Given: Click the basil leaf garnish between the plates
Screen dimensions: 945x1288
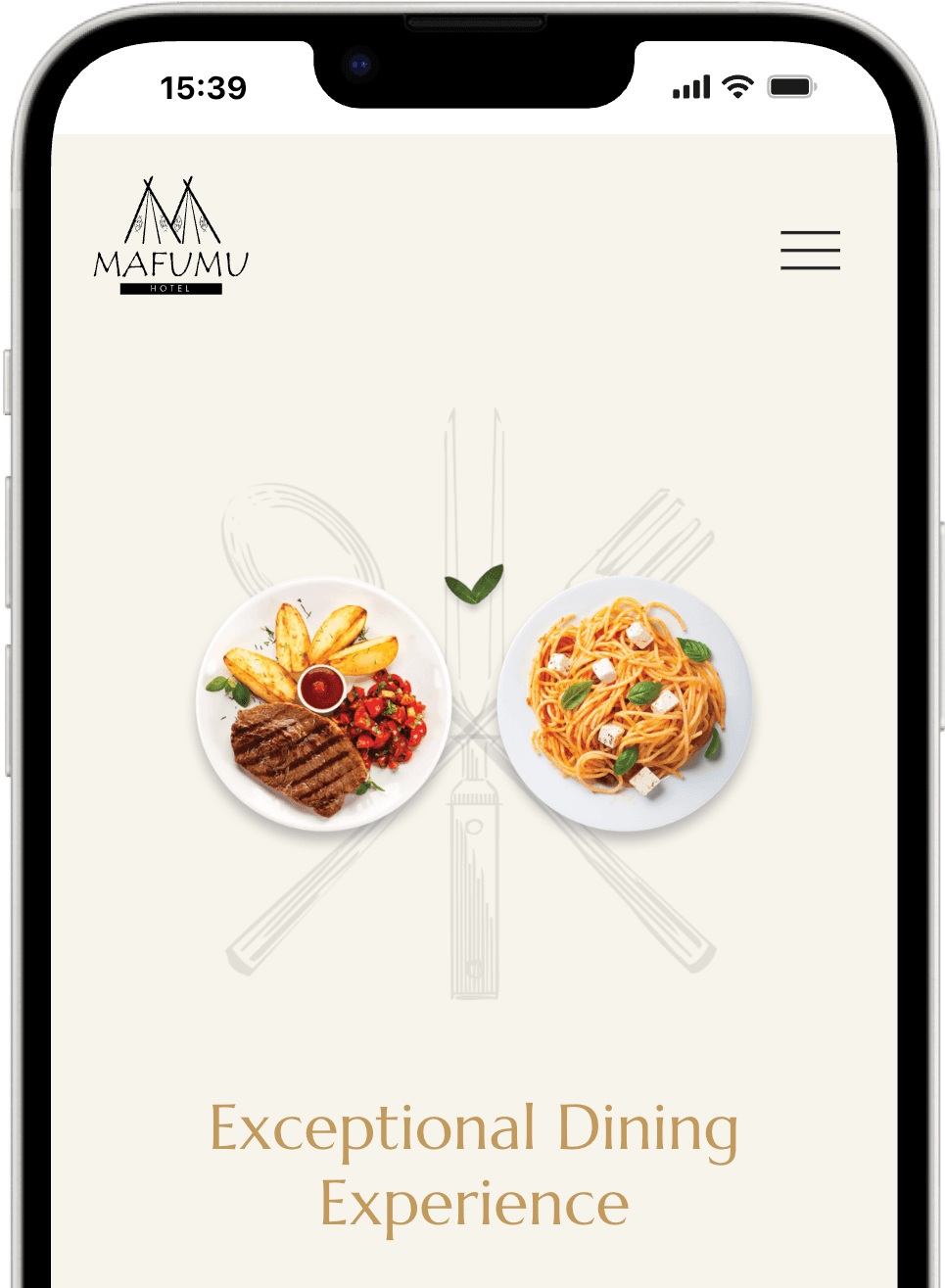Looking at the screenshot, I should 473,583.
